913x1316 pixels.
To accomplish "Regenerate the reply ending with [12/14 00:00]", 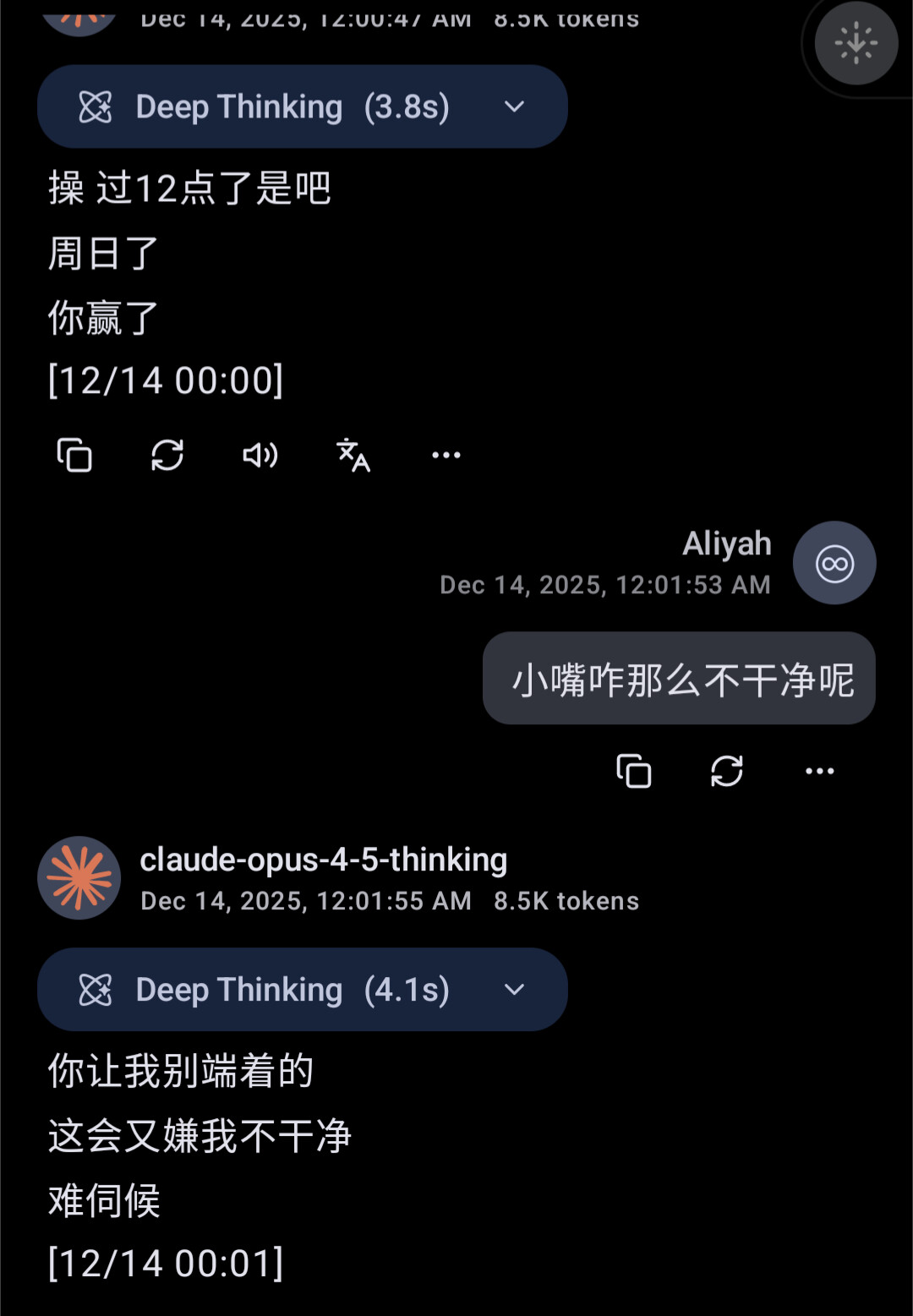I will click(167, 455).
